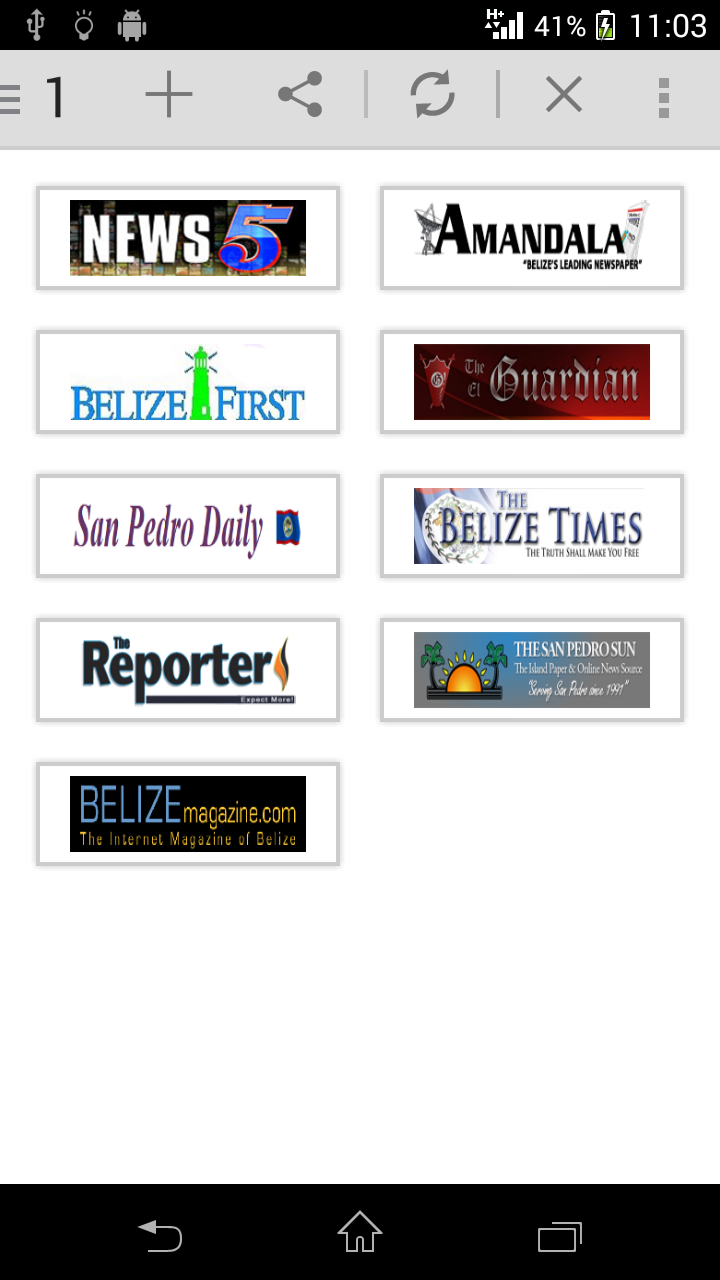
Task: Open The Reporter newspaper page
Action: (x=188, y=670)
